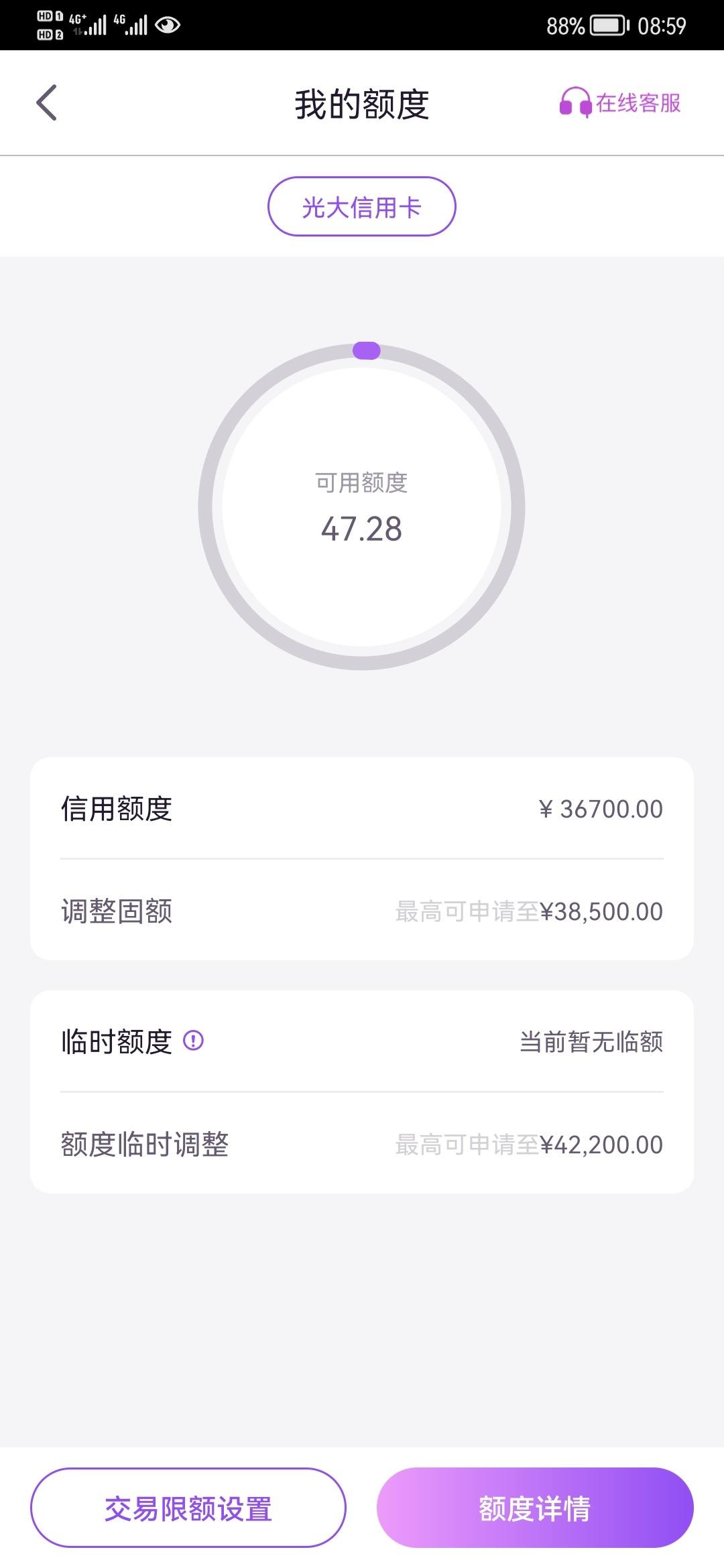The width and height of the screenshot is (724, 1568).
Task: Open 交易限额设置
Action: click(x=188, y=1509)
